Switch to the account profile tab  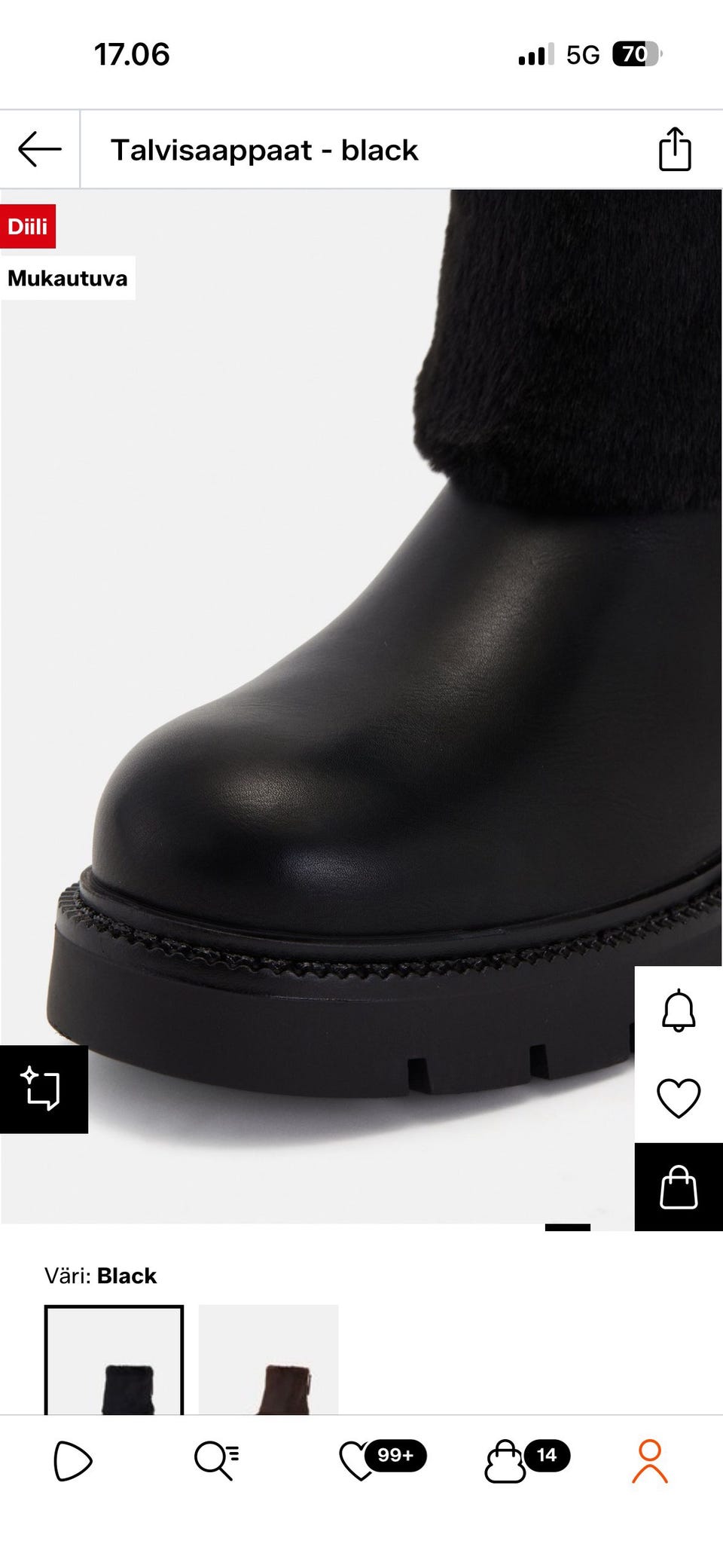pos(649,1461)
